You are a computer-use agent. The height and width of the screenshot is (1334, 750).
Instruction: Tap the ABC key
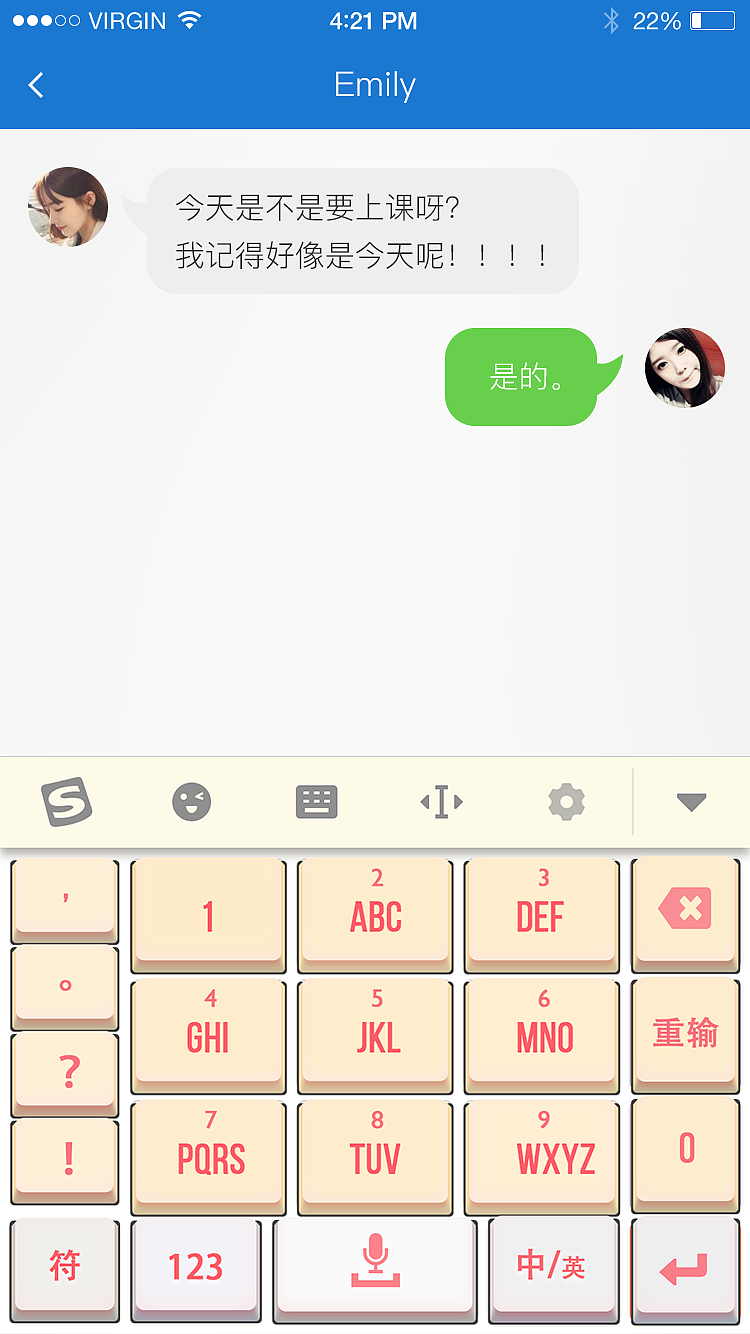click(375, 912)
